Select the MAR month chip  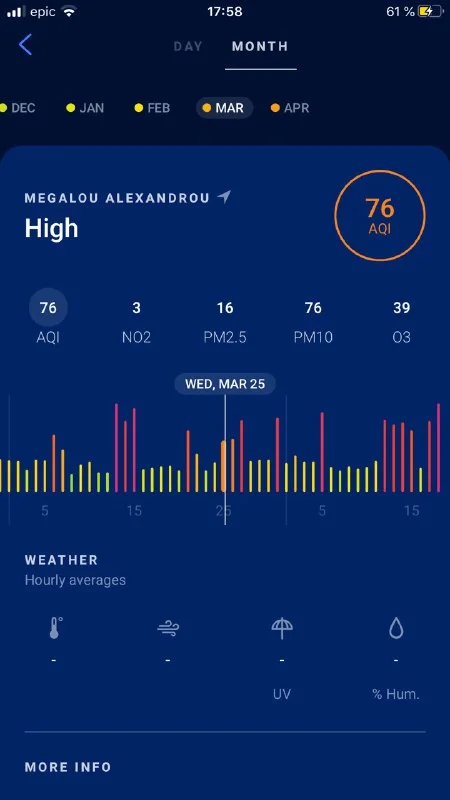tap(224, 108)
